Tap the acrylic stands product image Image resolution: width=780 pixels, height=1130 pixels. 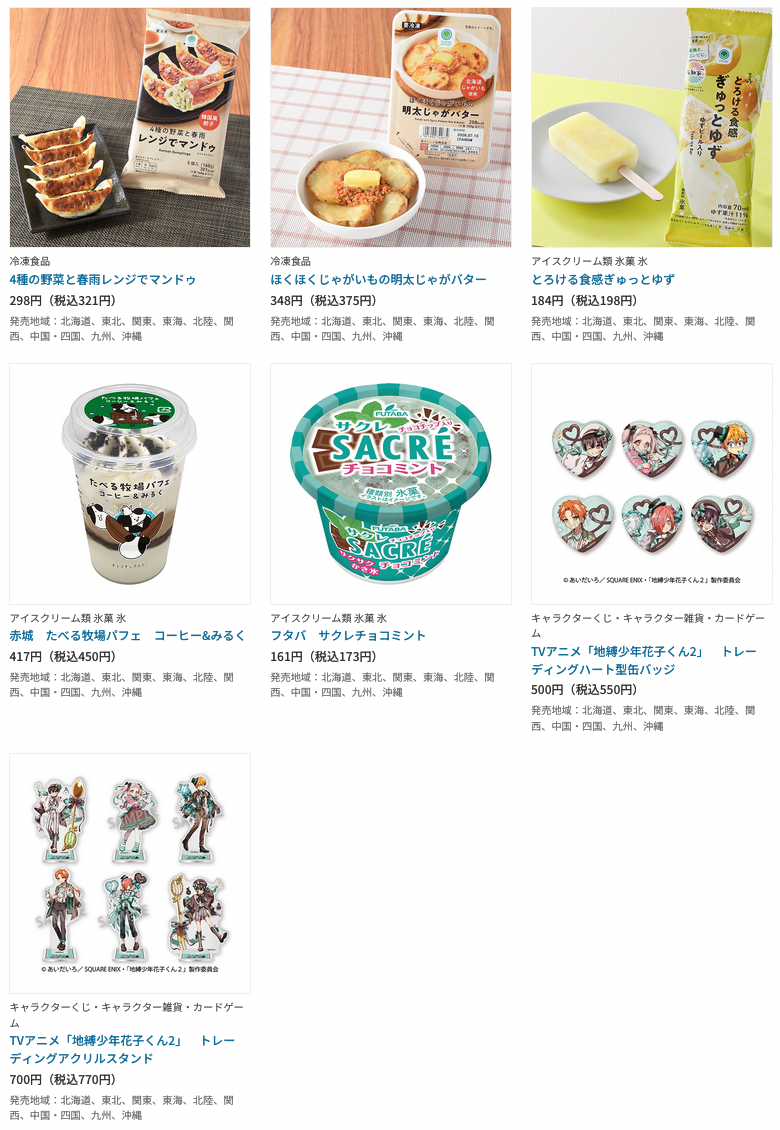click(130, 873)
